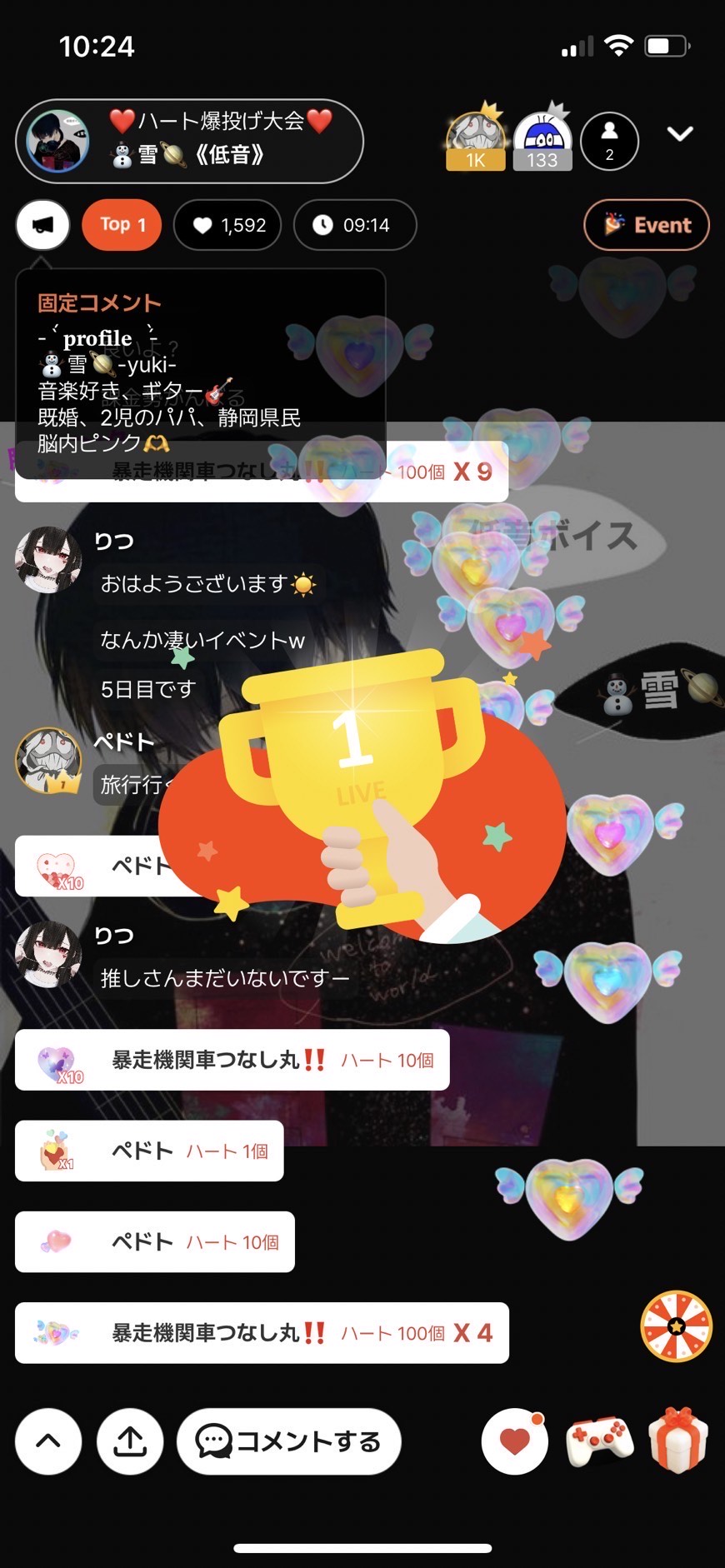Share this live stream
The height and width of the screenshot is (1568, 725).
click(130, 1441)
